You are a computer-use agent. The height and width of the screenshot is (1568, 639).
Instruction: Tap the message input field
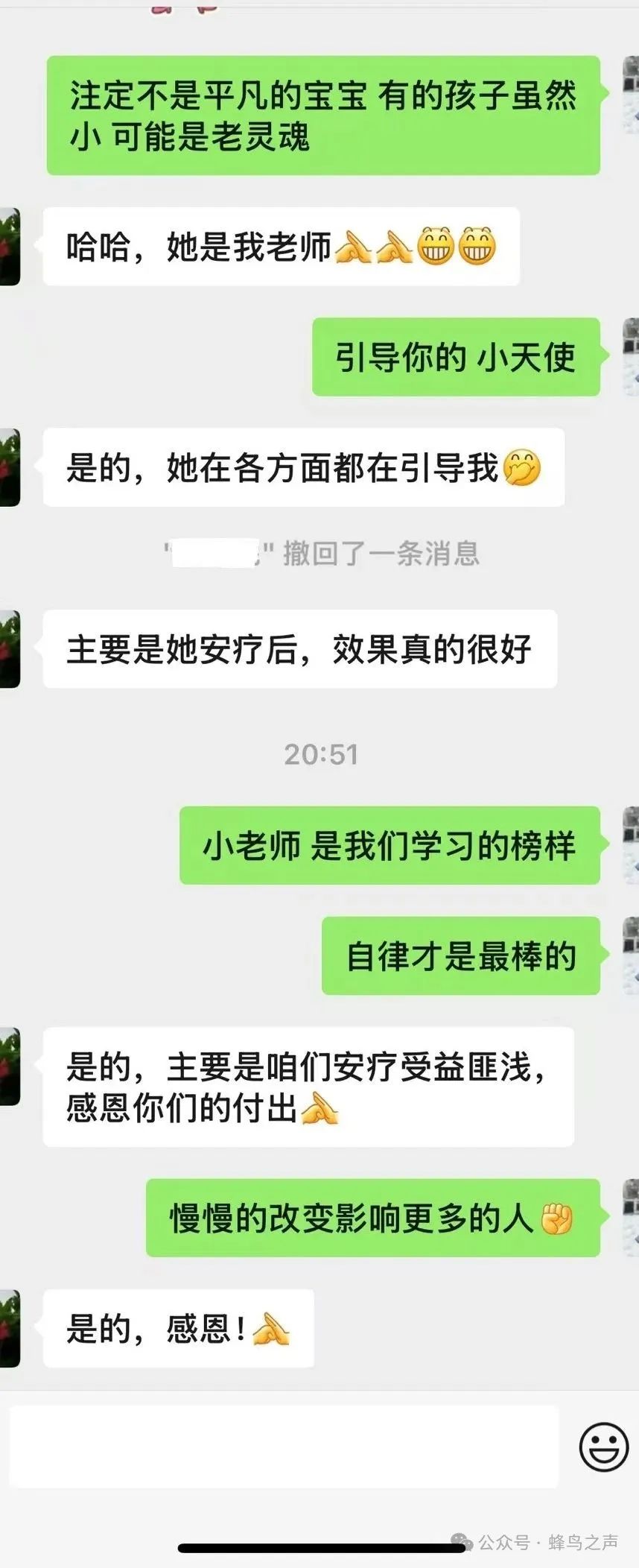pyautogui.click(x=283, y=1447)
